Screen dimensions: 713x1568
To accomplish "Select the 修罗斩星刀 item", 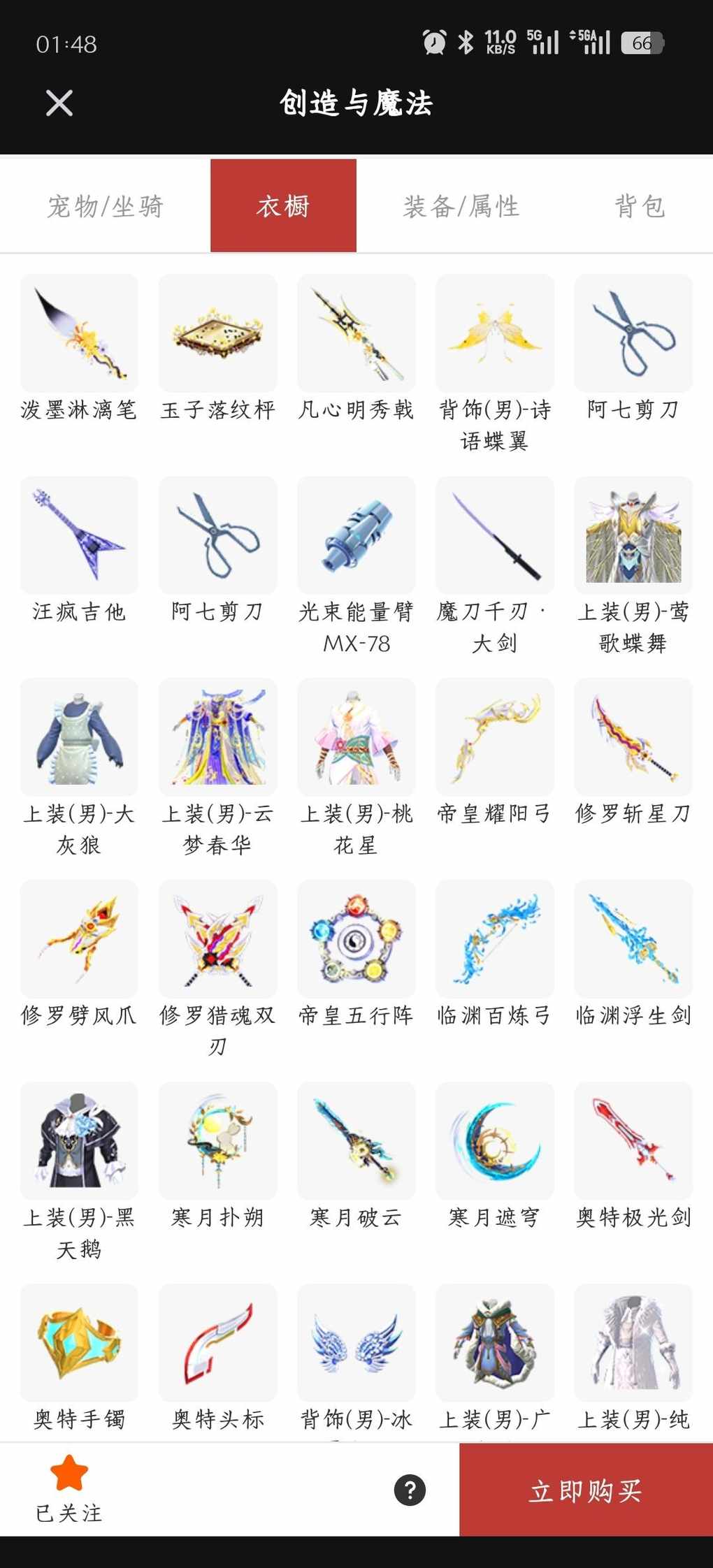I will click(x=633, y=737).
